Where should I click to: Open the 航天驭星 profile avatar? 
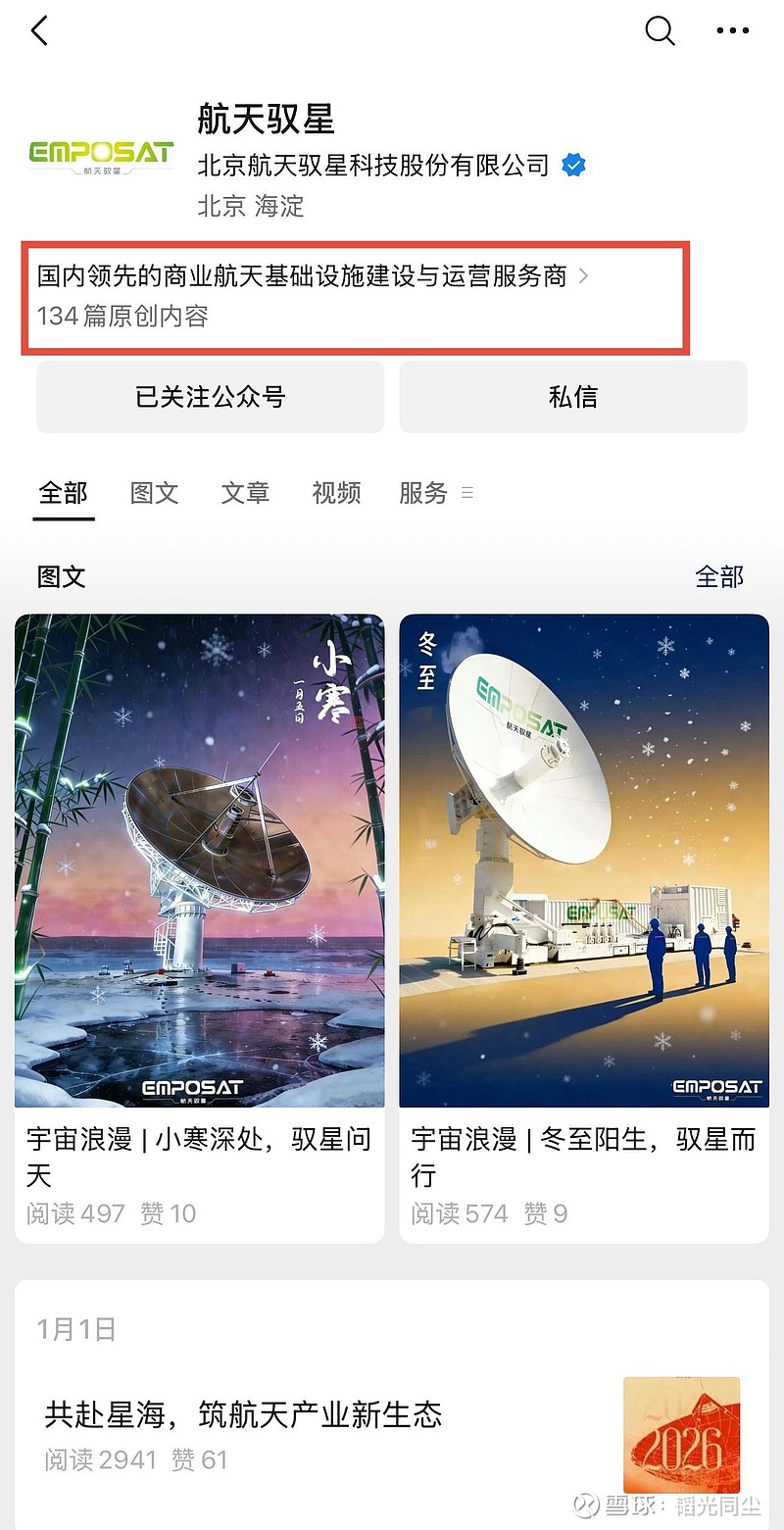click(x=101, y=157)
